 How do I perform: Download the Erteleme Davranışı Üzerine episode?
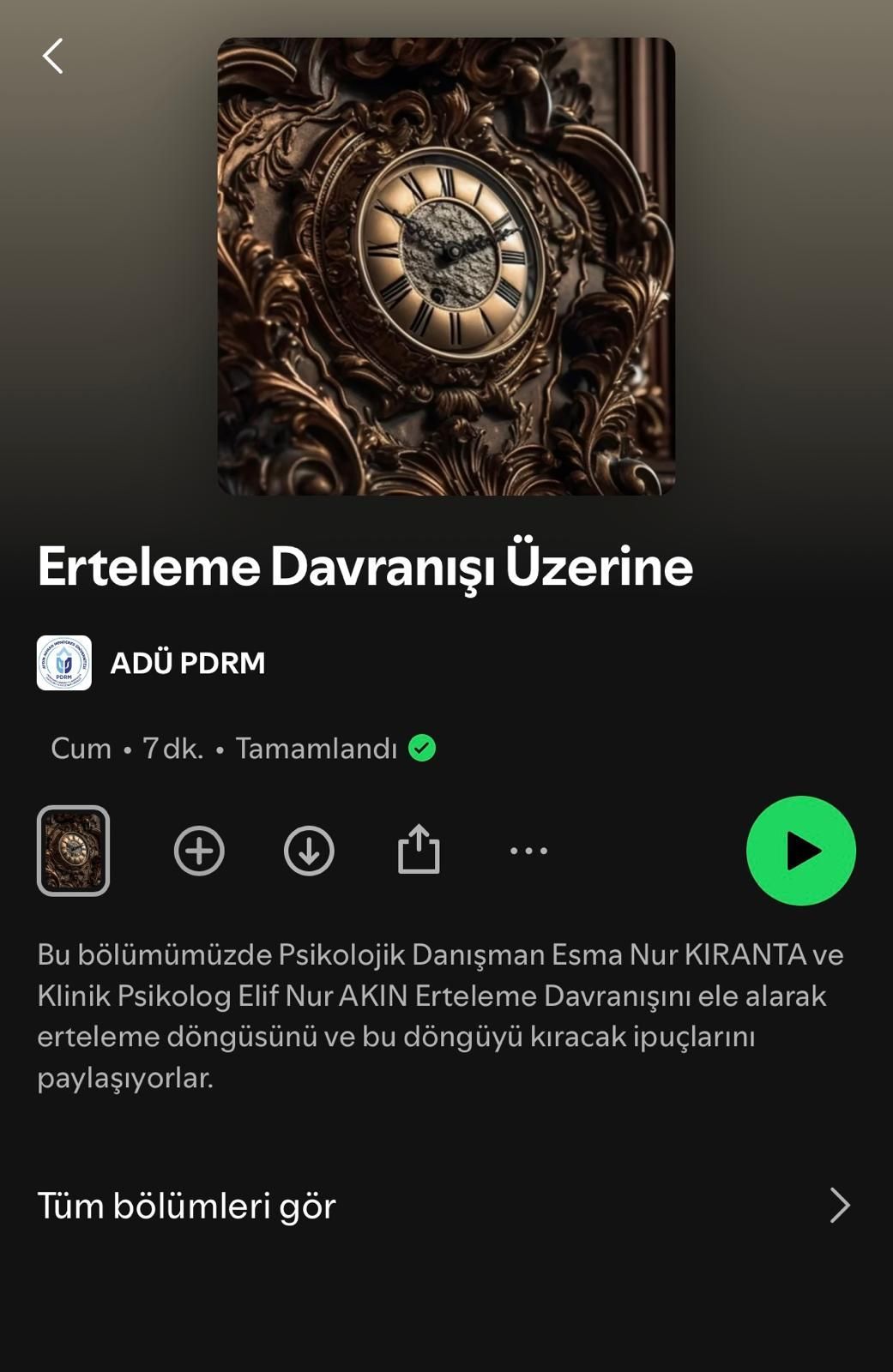[x=309, y=851]
